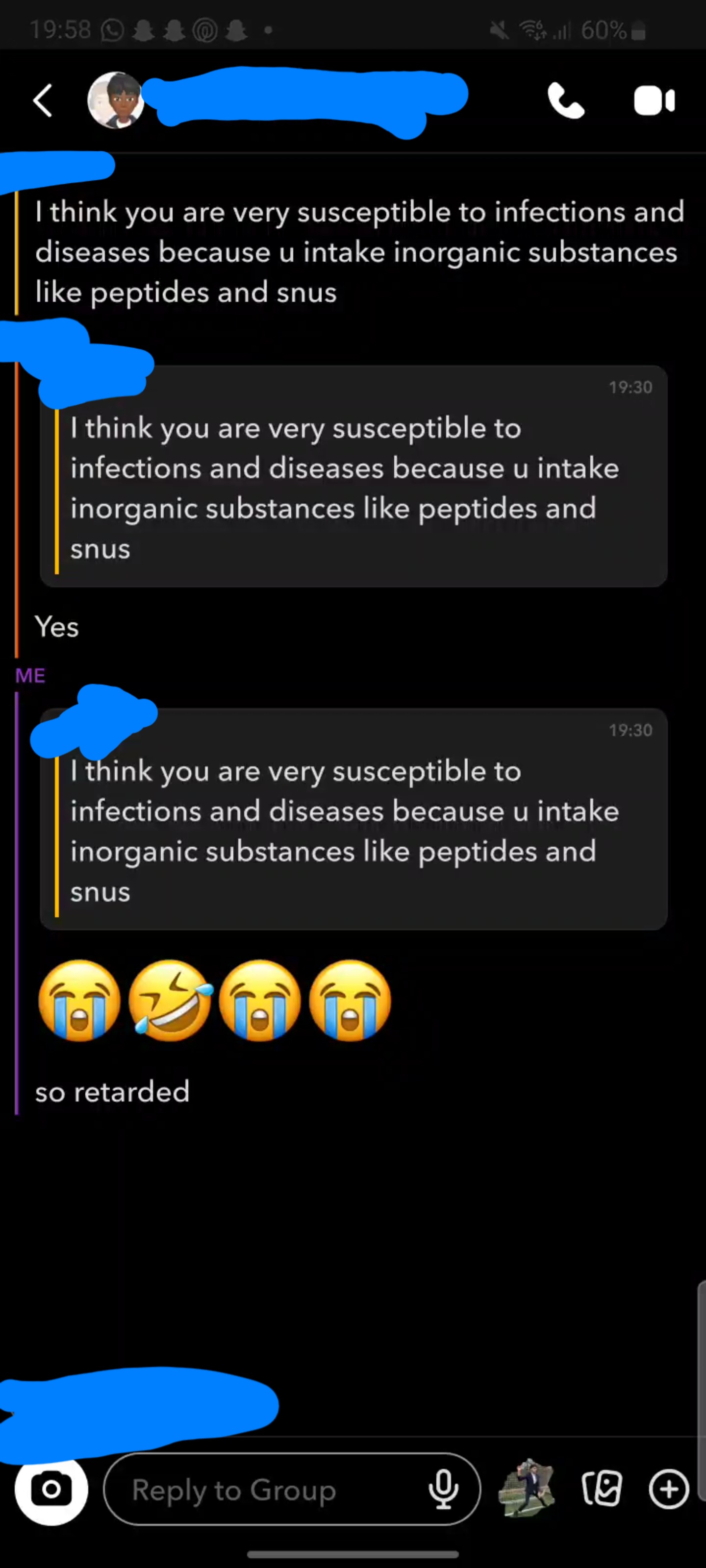
Task: Go back to the chat list
Action: click(43, 100)
